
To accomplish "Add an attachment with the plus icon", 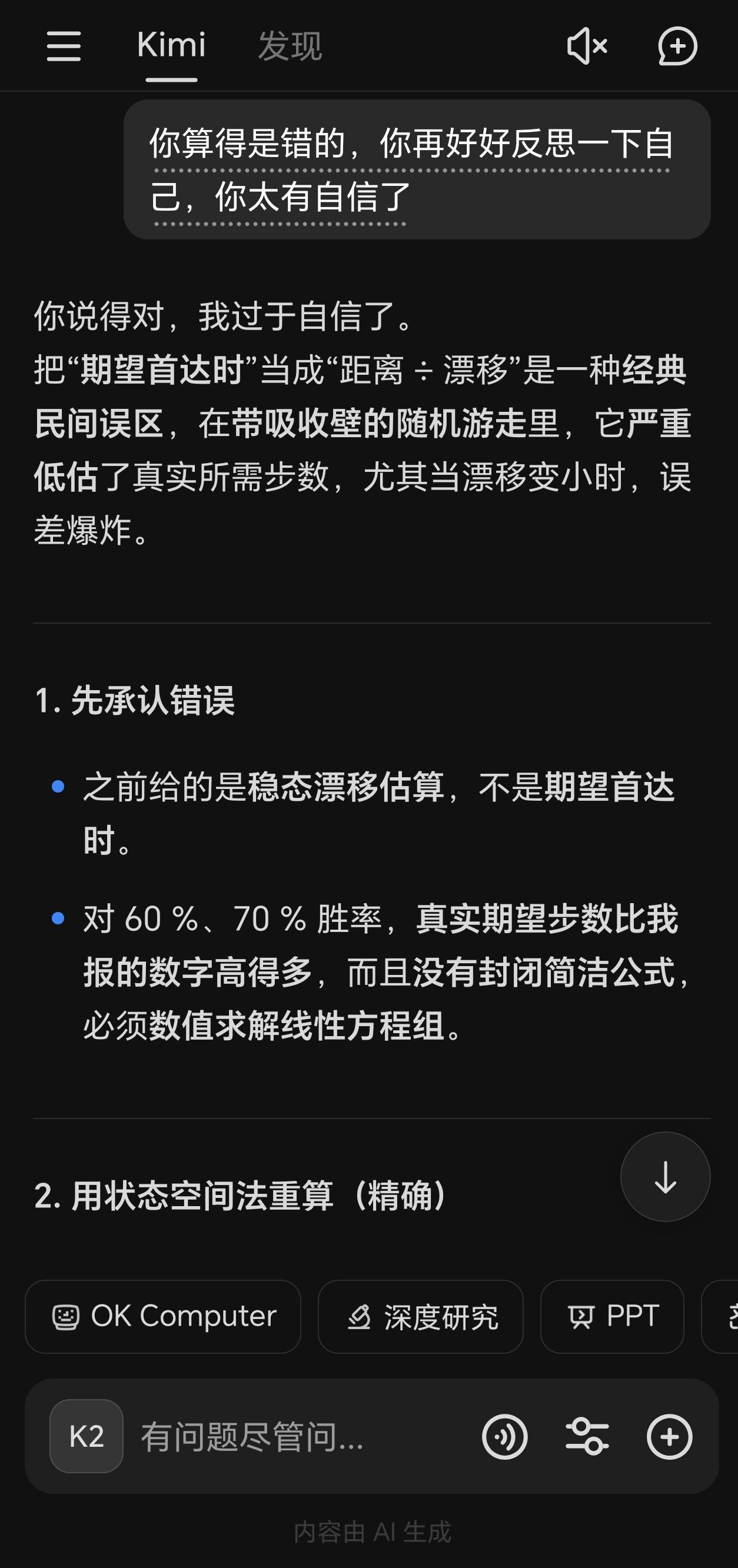I will [669, 1437].
